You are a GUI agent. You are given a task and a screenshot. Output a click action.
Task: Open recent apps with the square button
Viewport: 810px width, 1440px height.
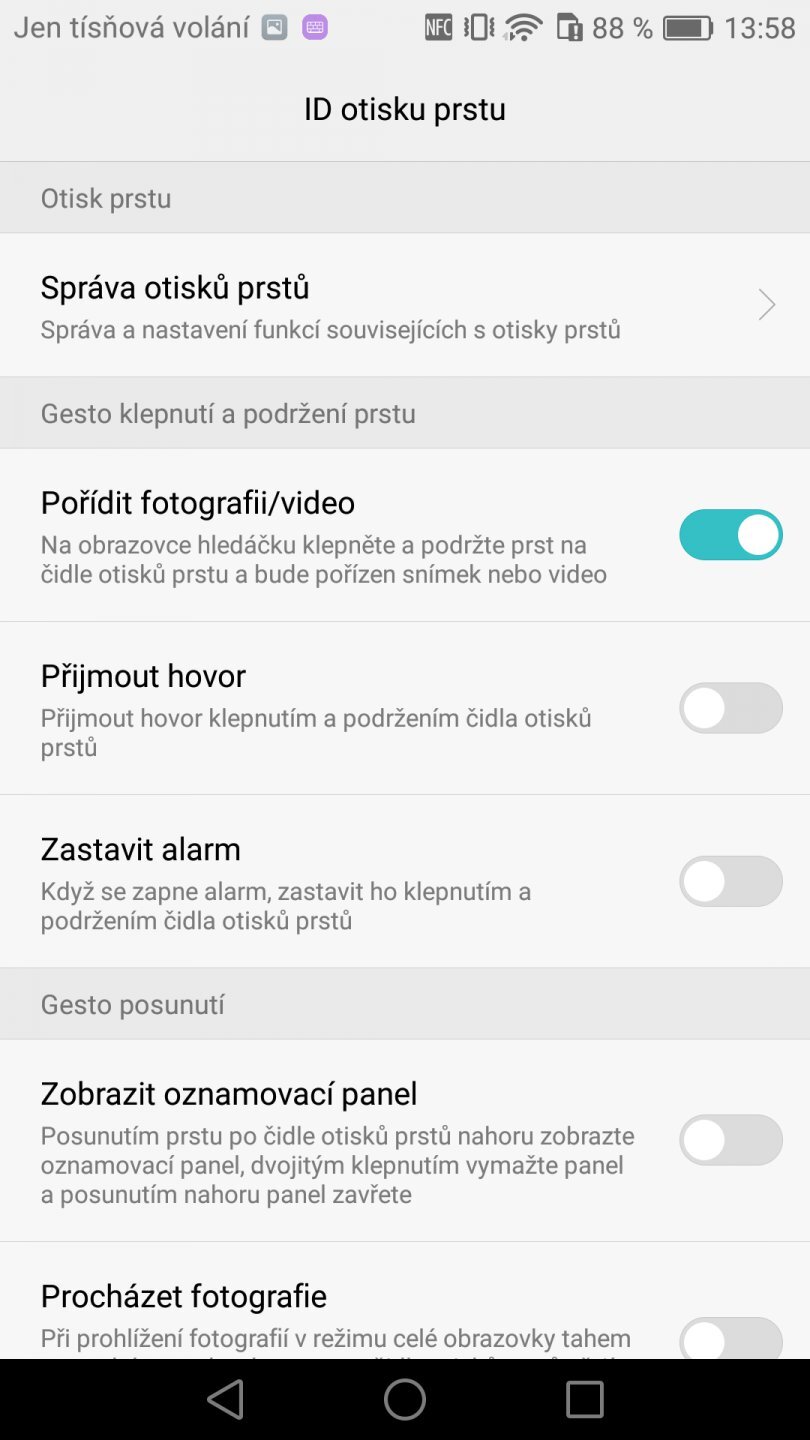[585, 1399]
